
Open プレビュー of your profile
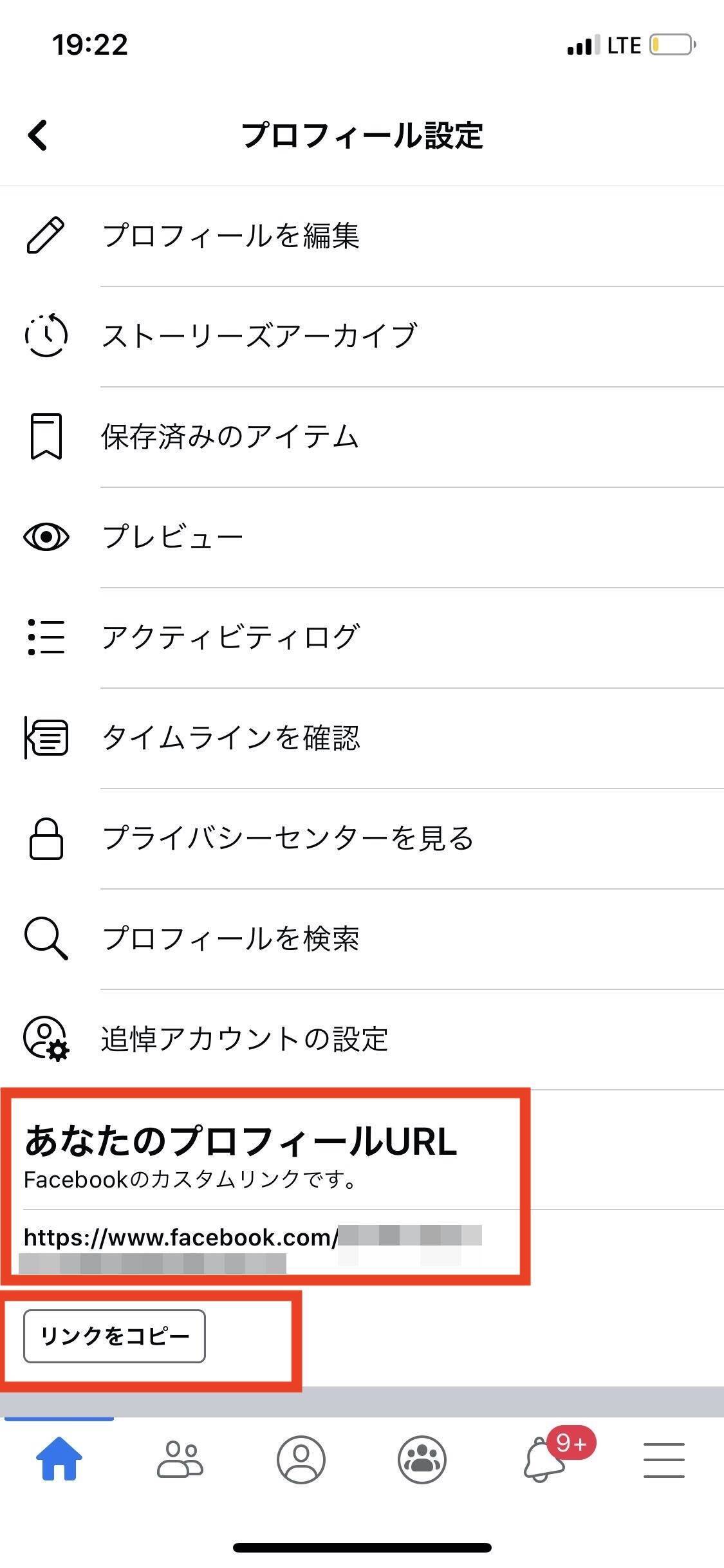[x=172, y=537]
